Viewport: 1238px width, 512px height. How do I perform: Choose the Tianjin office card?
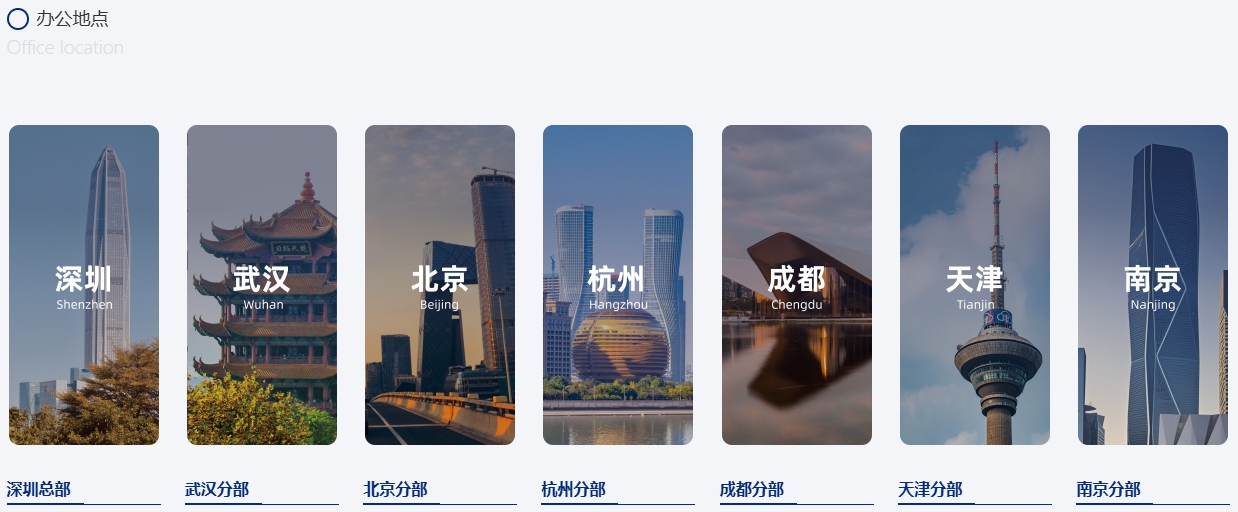(975, 285)
